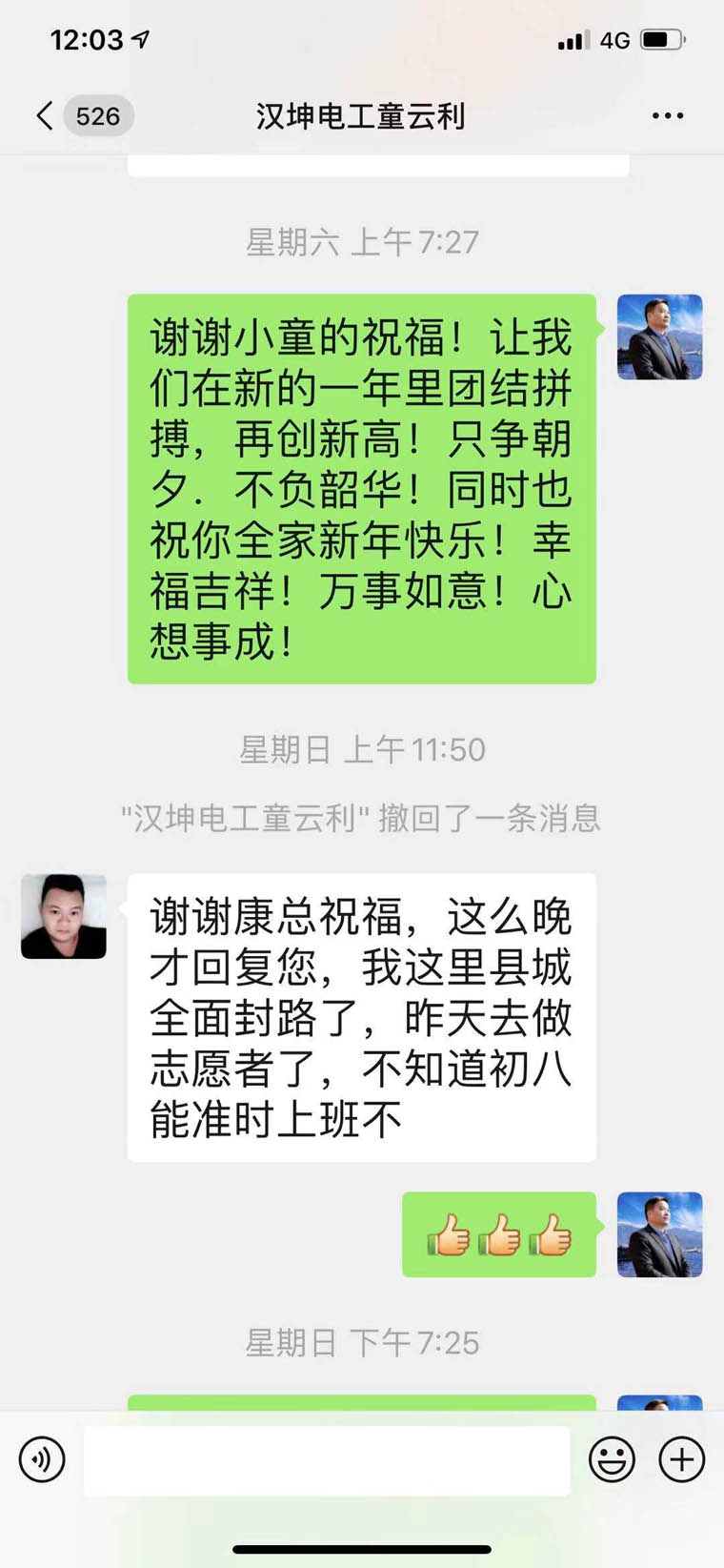
Task: Open the plus attachment menu
Action: [682, 1459]
